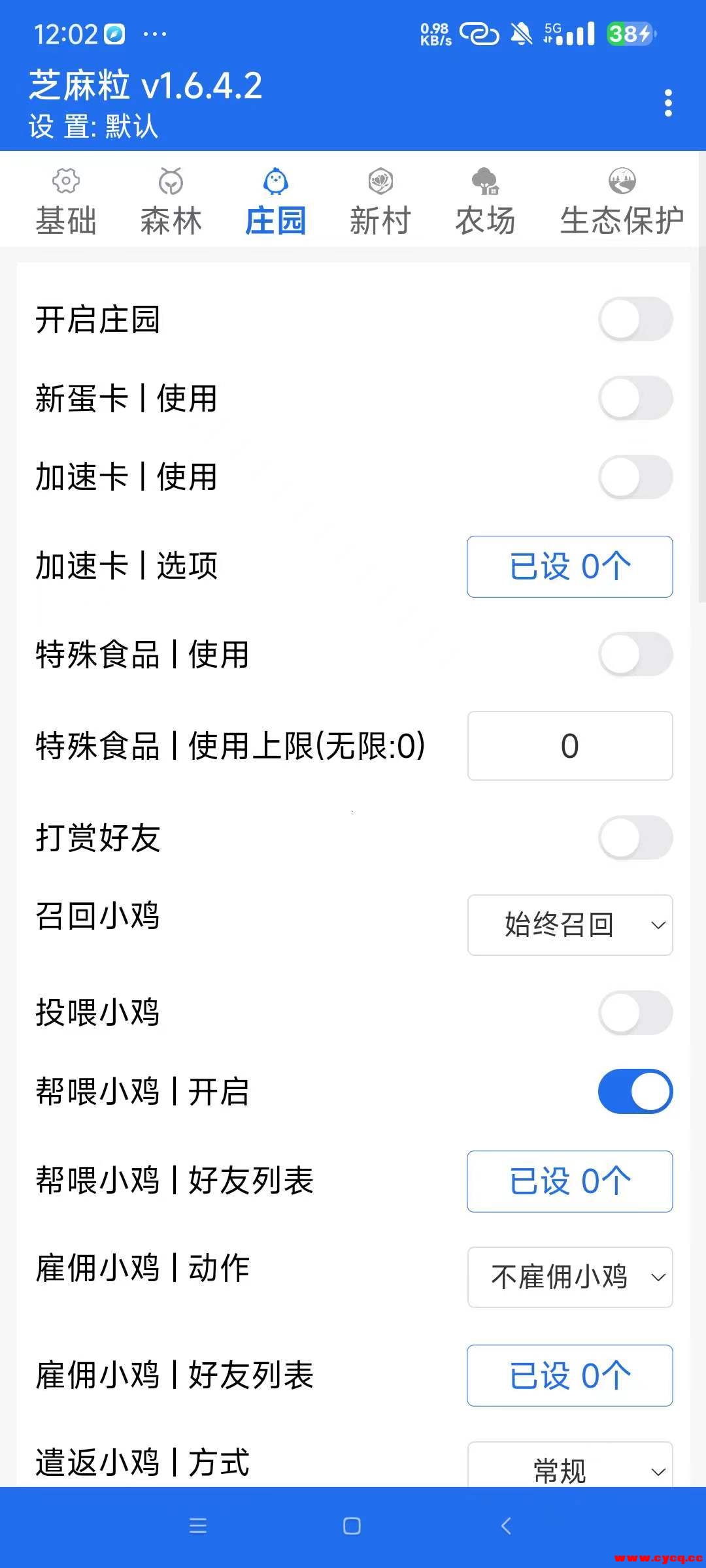Open 帮喂小鸡 | 好友列表 selection
The width and height of the screenshot is (706, 1568).
click(x=569, y=1181)
